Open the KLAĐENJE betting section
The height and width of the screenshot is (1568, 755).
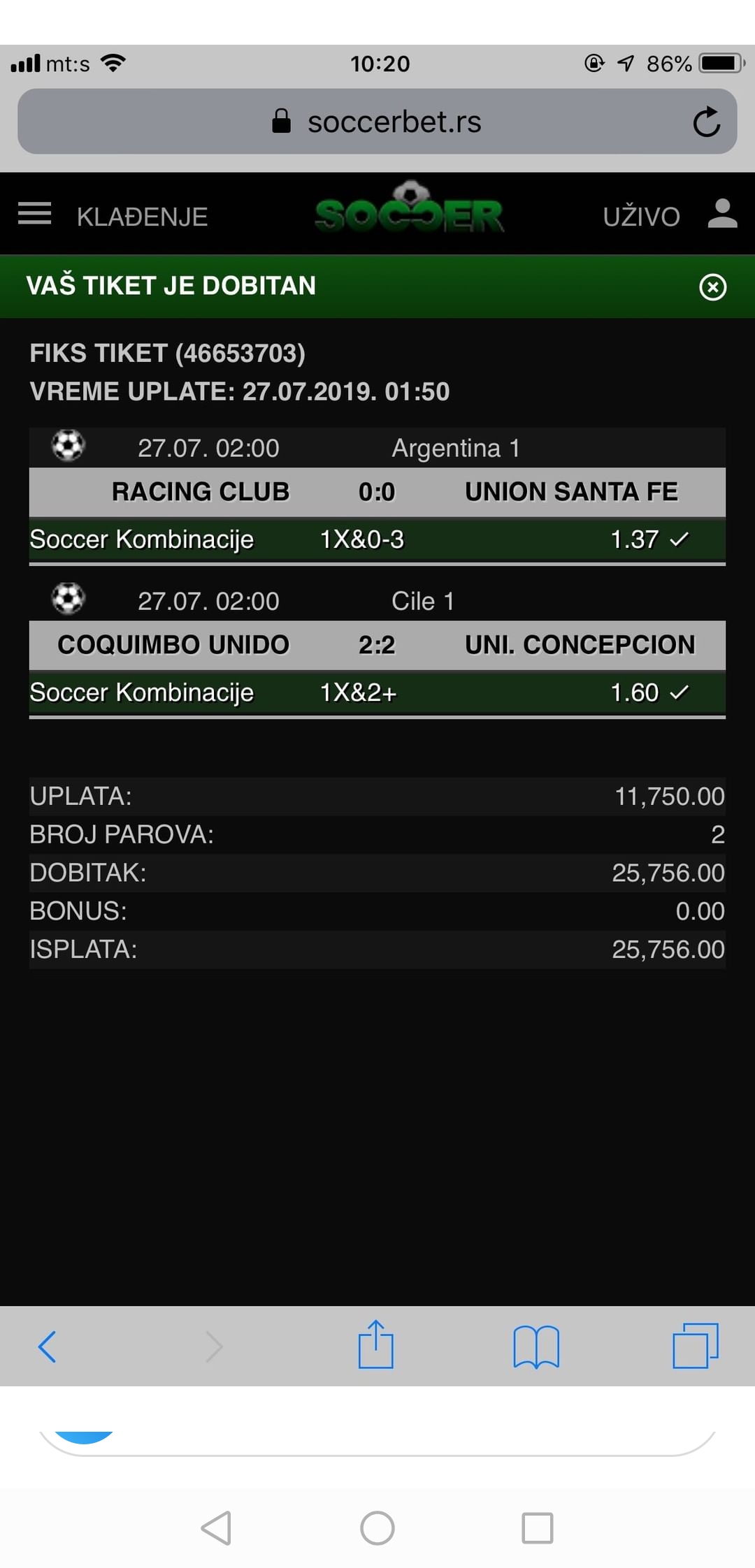143,217
